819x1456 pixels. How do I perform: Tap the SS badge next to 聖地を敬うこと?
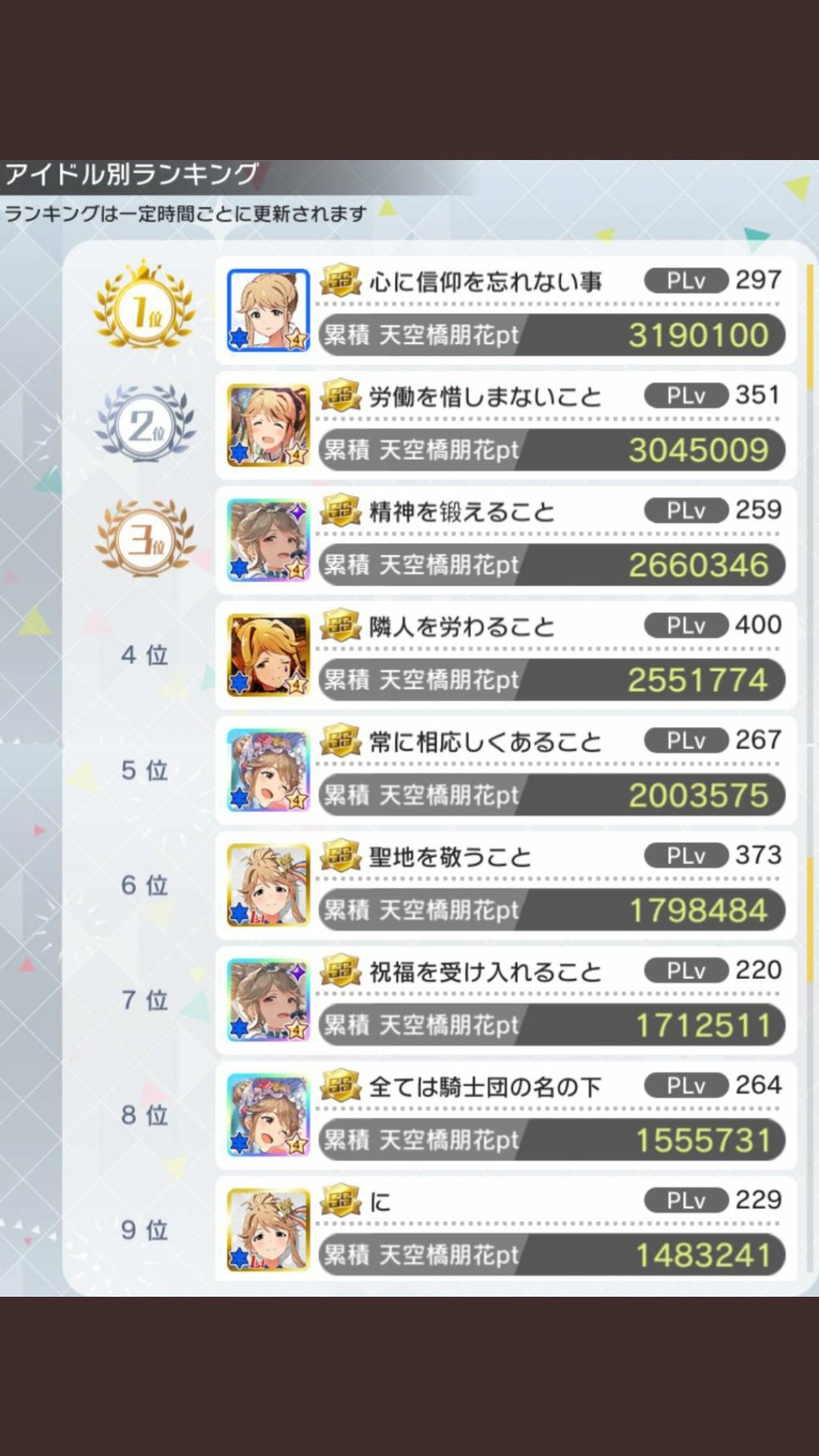(340, 855)
